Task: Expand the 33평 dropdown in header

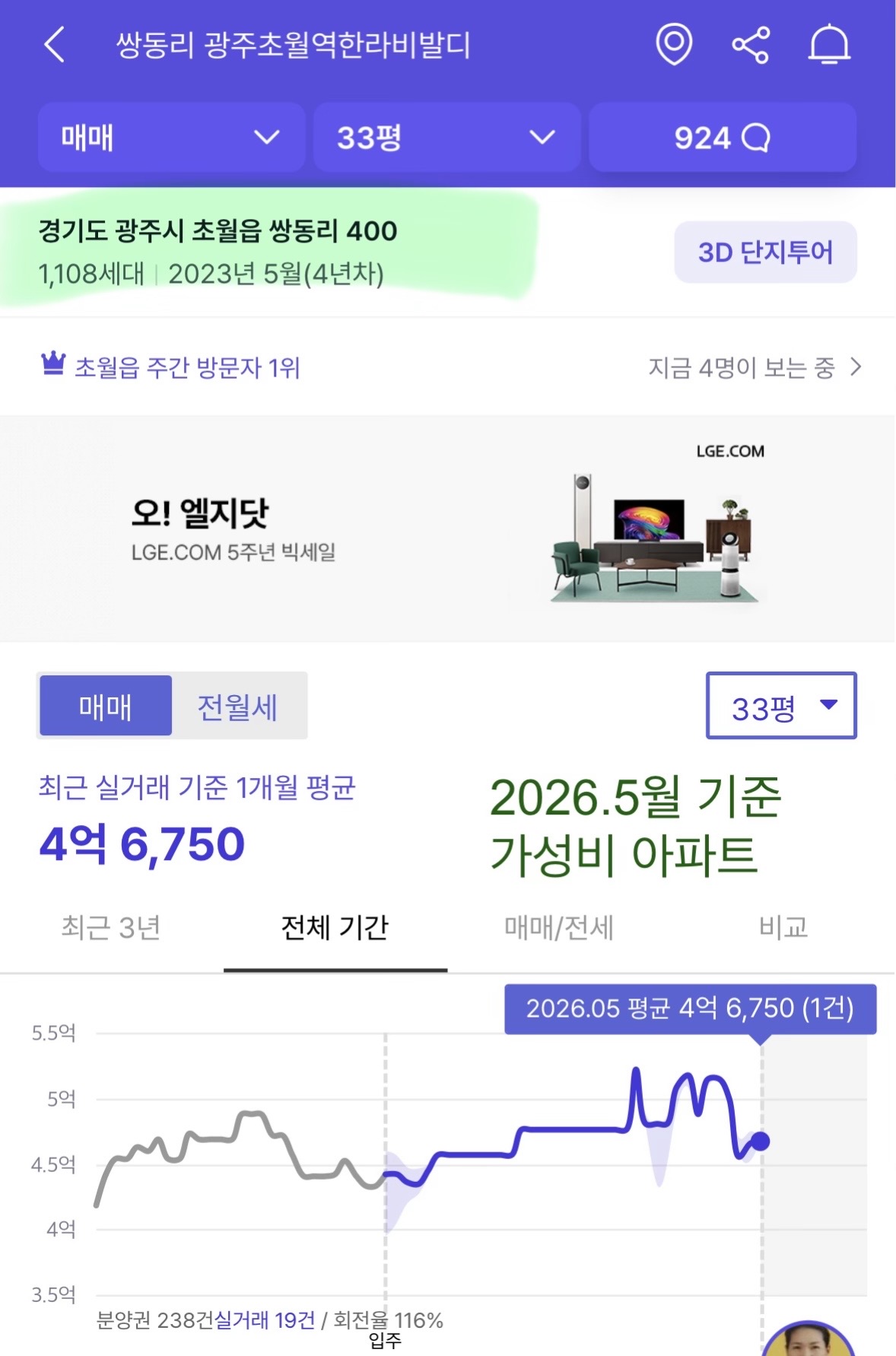Action: tap(446, 138)
